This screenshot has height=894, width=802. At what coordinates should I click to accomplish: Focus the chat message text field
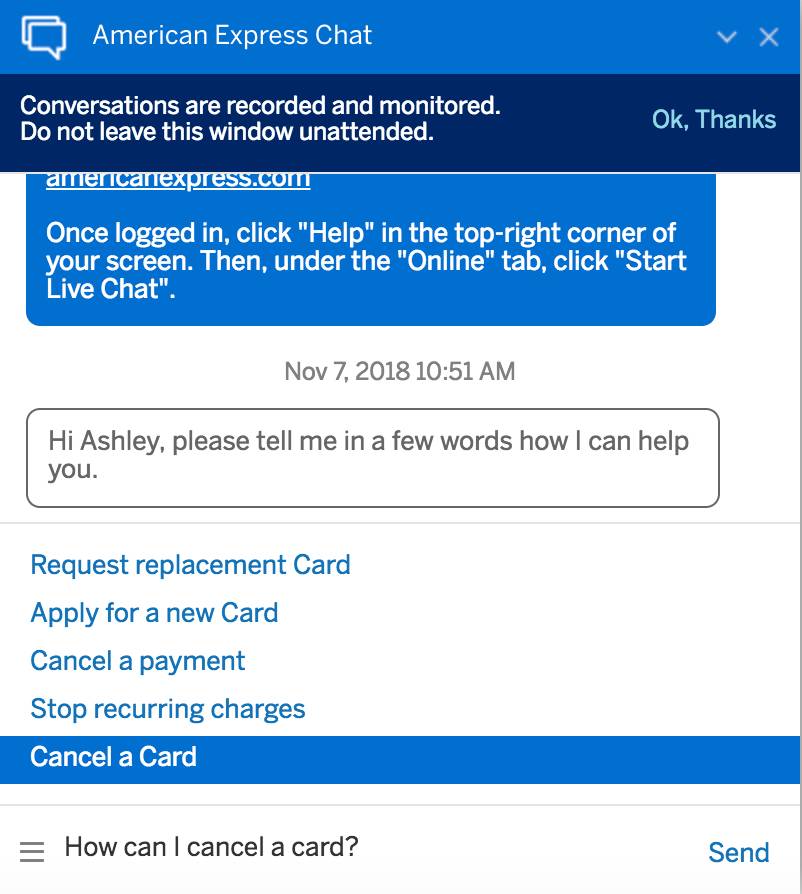point(370,848)
